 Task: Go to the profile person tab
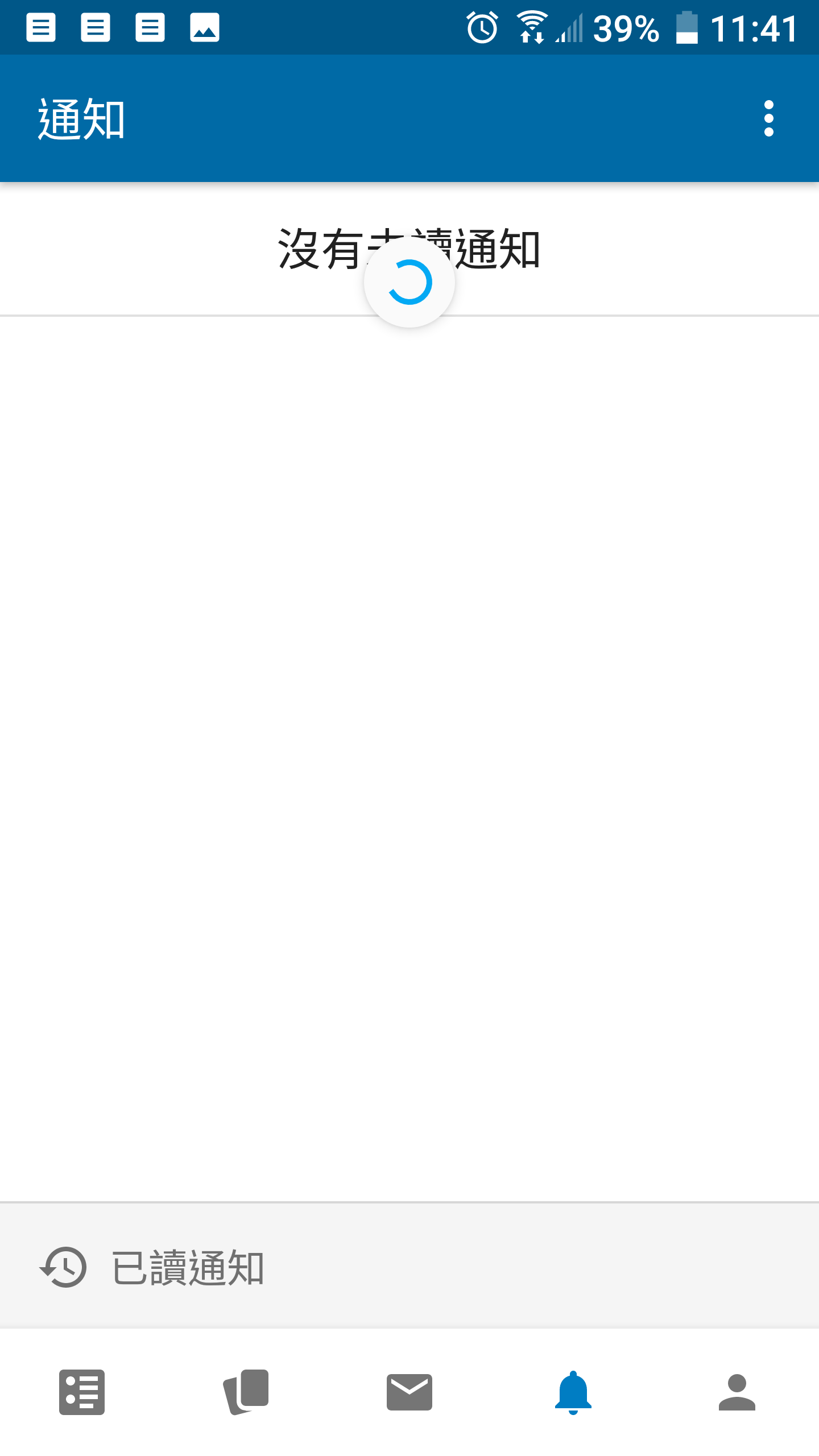[x=737, y=1392]
